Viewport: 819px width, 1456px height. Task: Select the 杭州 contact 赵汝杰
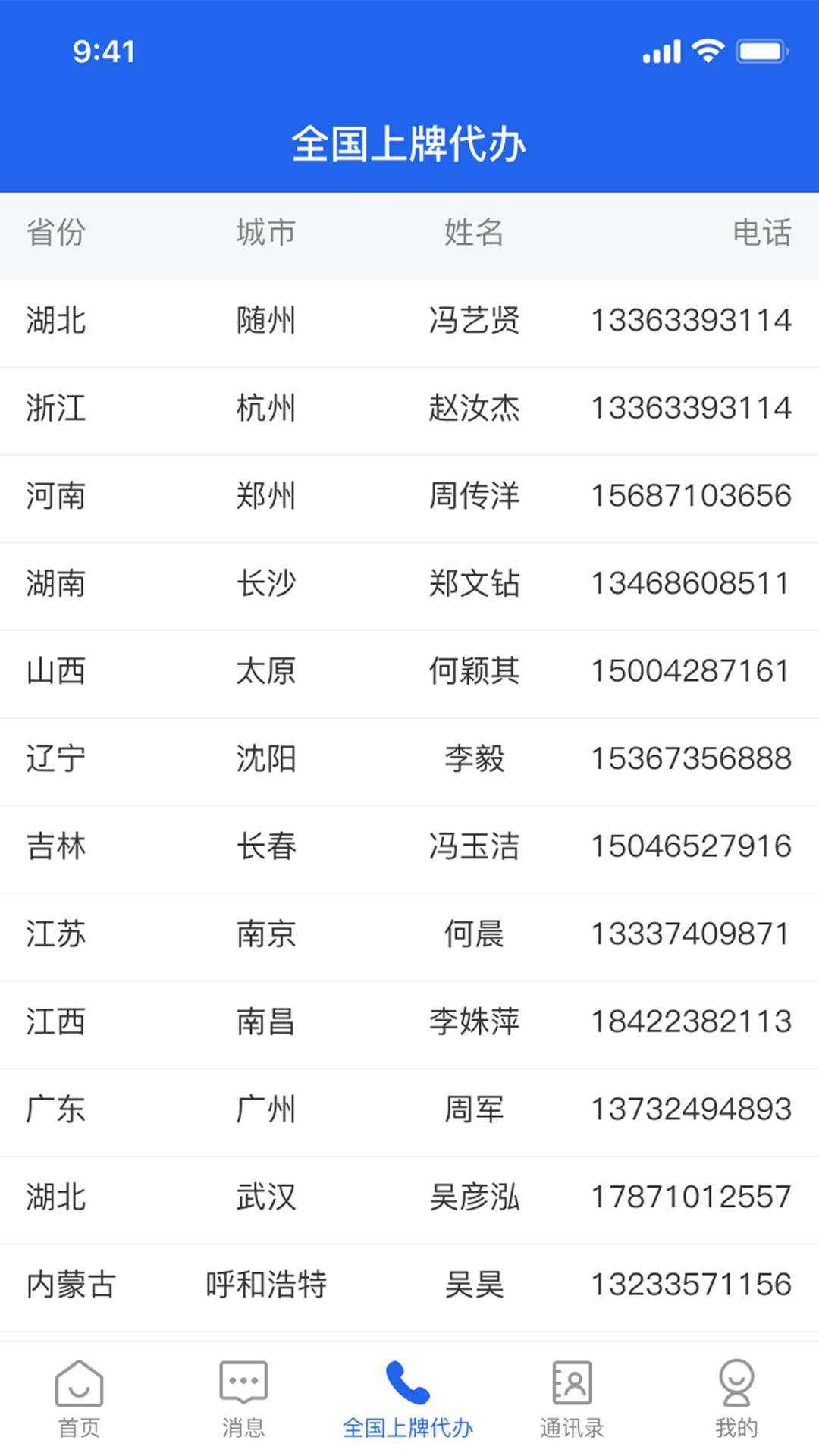[x=409, y=409]
